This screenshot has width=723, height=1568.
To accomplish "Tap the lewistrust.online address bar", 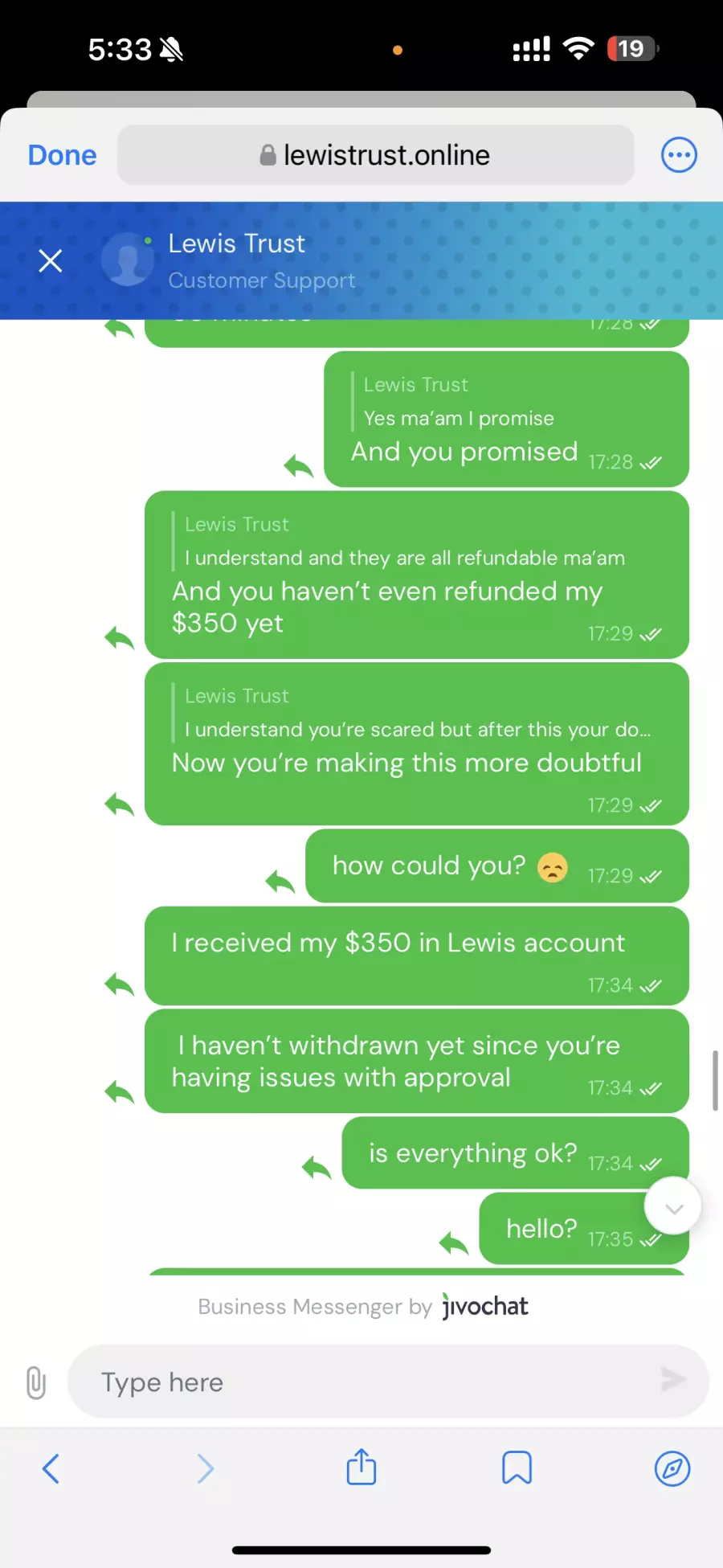I will coord(375,155).
